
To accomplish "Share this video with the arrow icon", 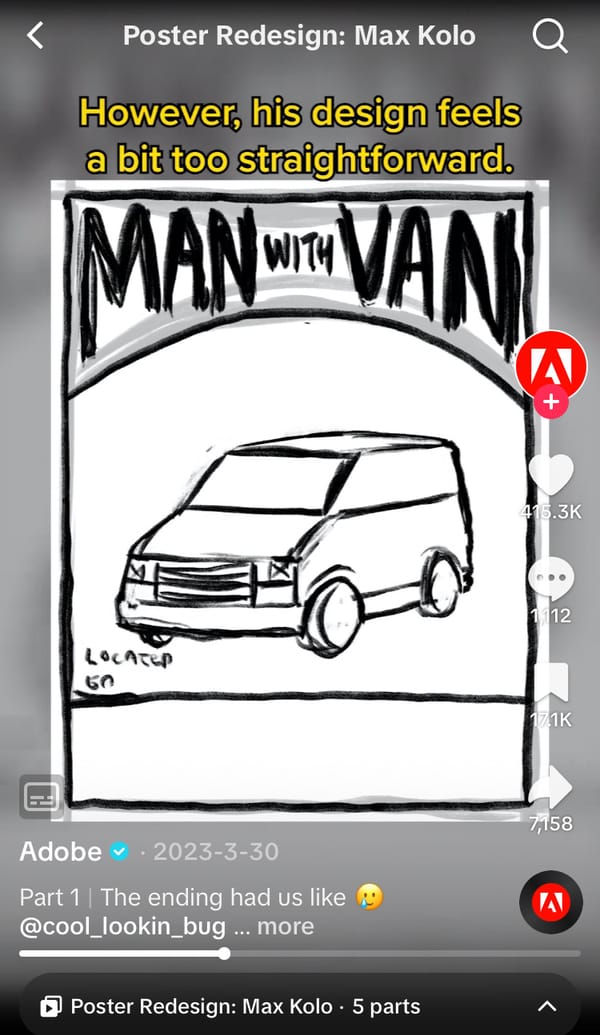I will pyautogui.click(x=551, y=788).
